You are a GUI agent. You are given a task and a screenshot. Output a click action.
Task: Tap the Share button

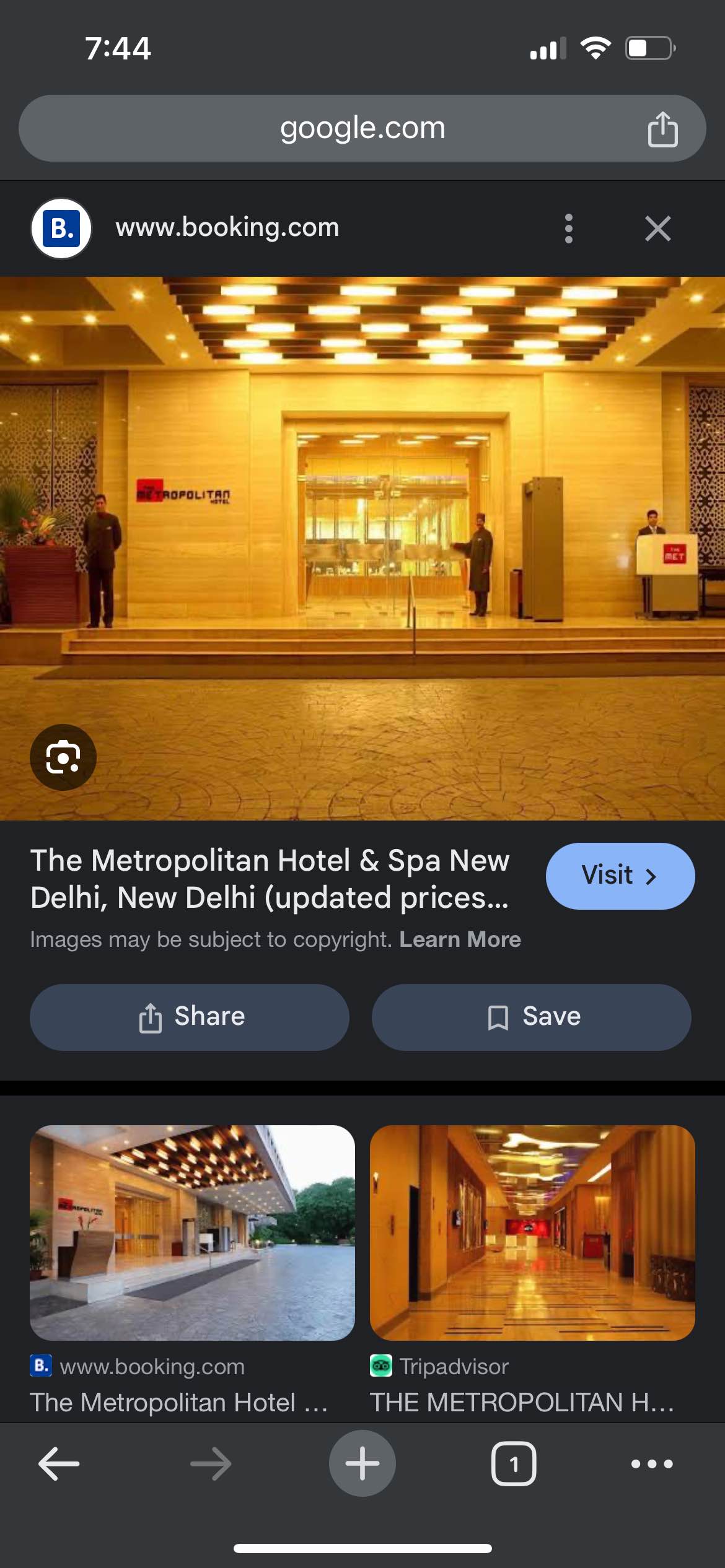click(190, 1017)
